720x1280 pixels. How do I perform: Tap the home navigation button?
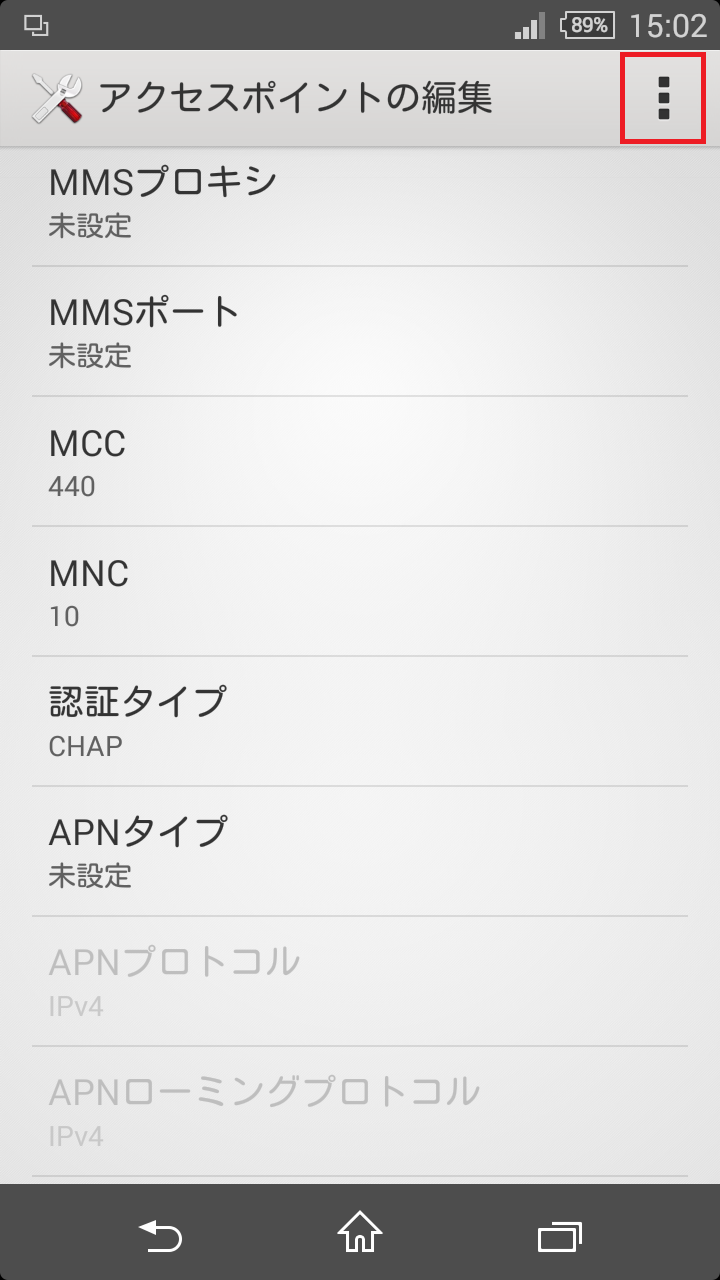[360, 1237]
